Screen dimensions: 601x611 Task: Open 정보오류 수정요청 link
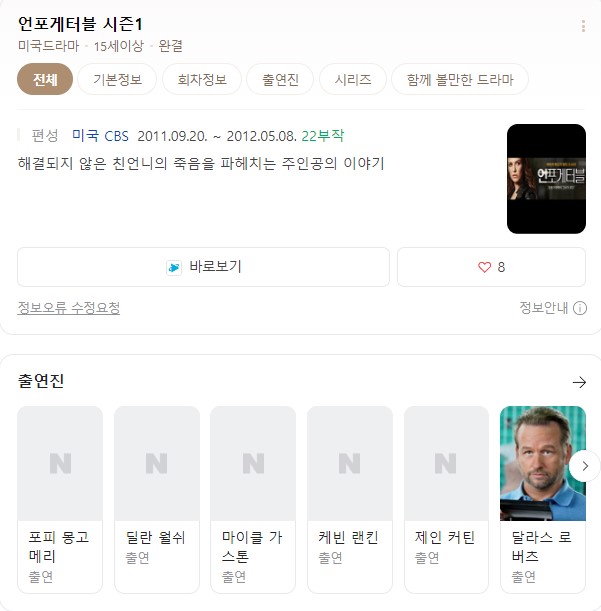click(x=69, y=308)
